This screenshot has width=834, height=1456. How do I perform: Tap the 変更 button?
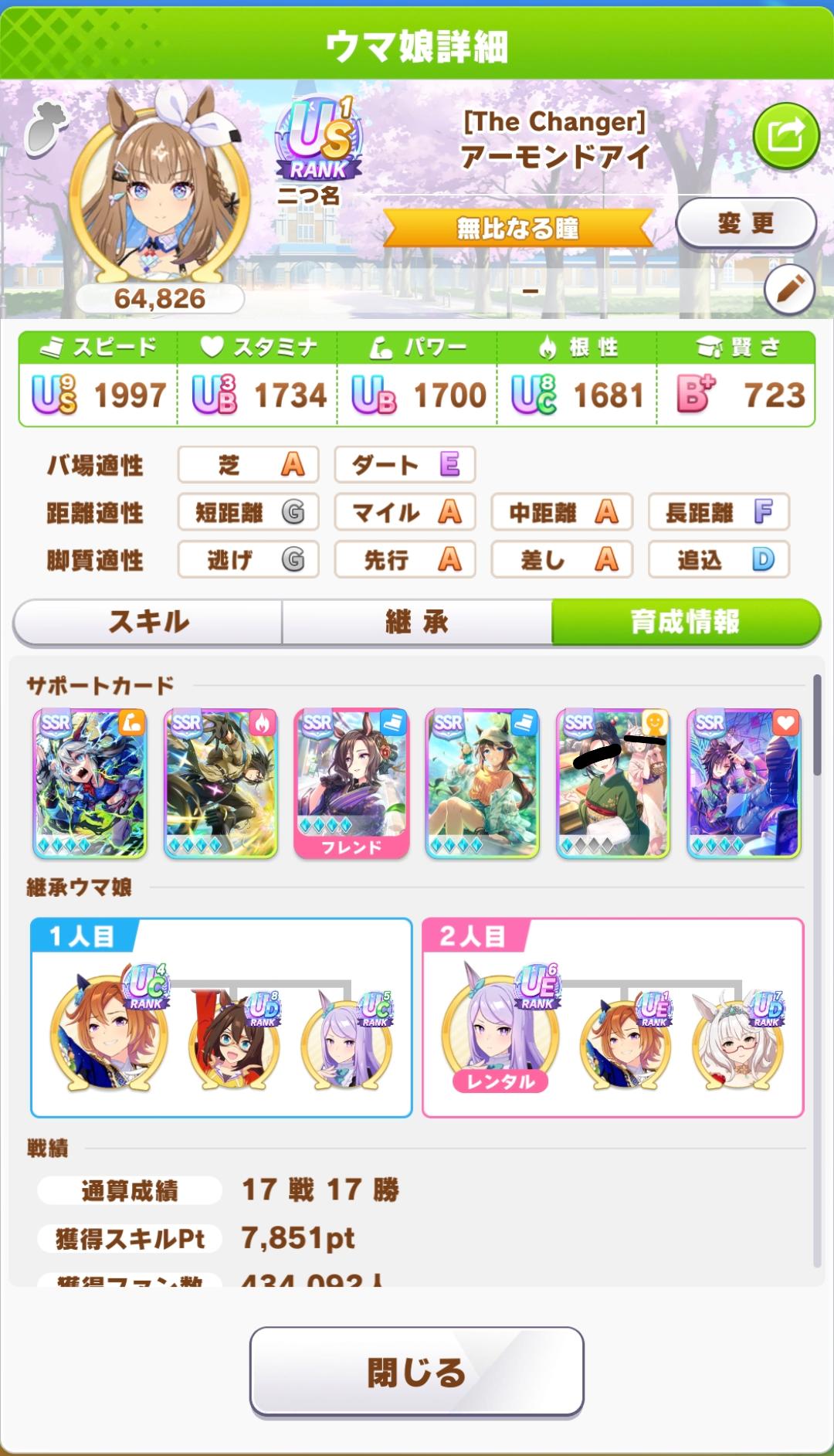coord(745,223)
